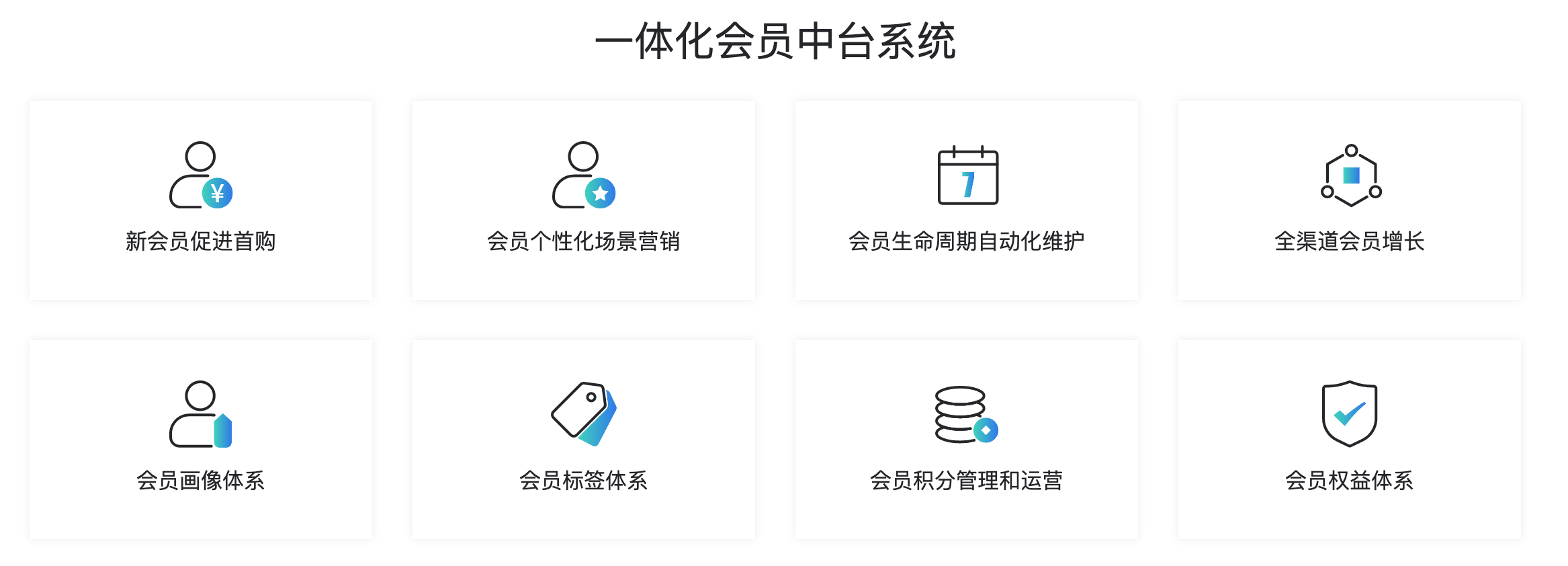Open the 会员画像体系 card
The height and width of the screenshot is (566, 1568).
(x=201, y=440)
